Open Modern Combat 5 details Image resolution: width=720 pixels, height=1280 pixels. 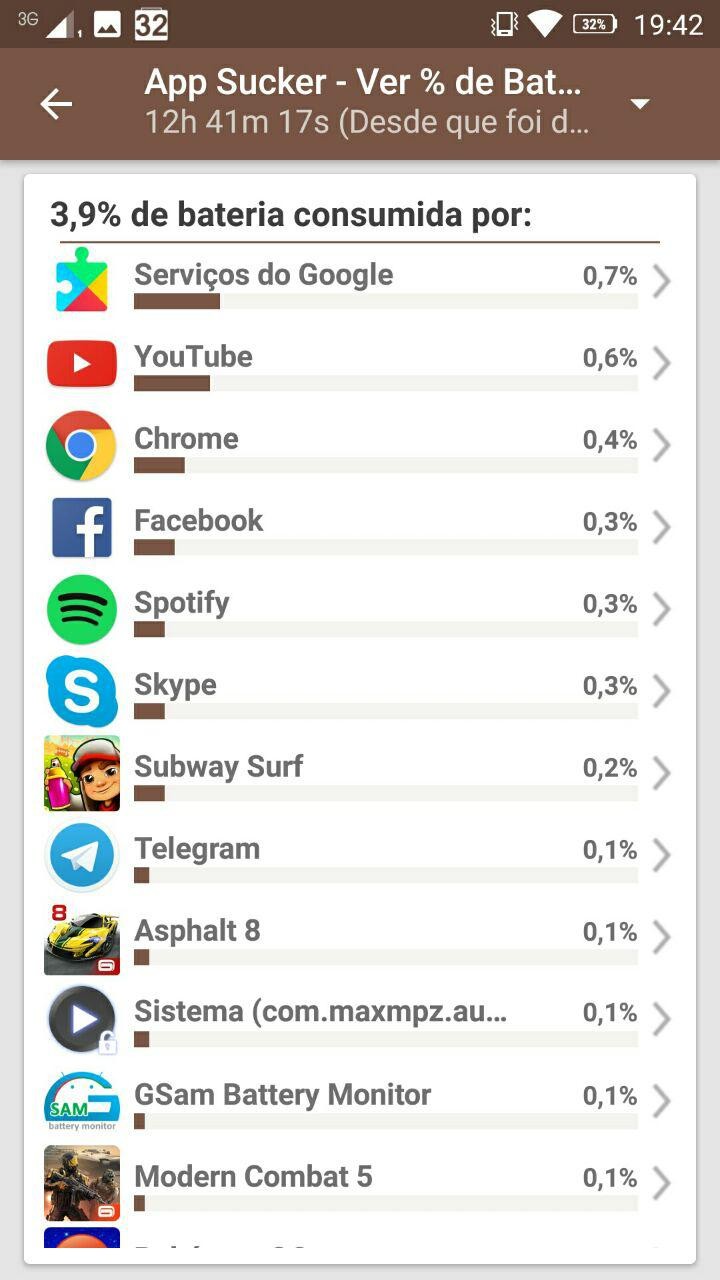pyautogui.click(x=360, y=1184)
